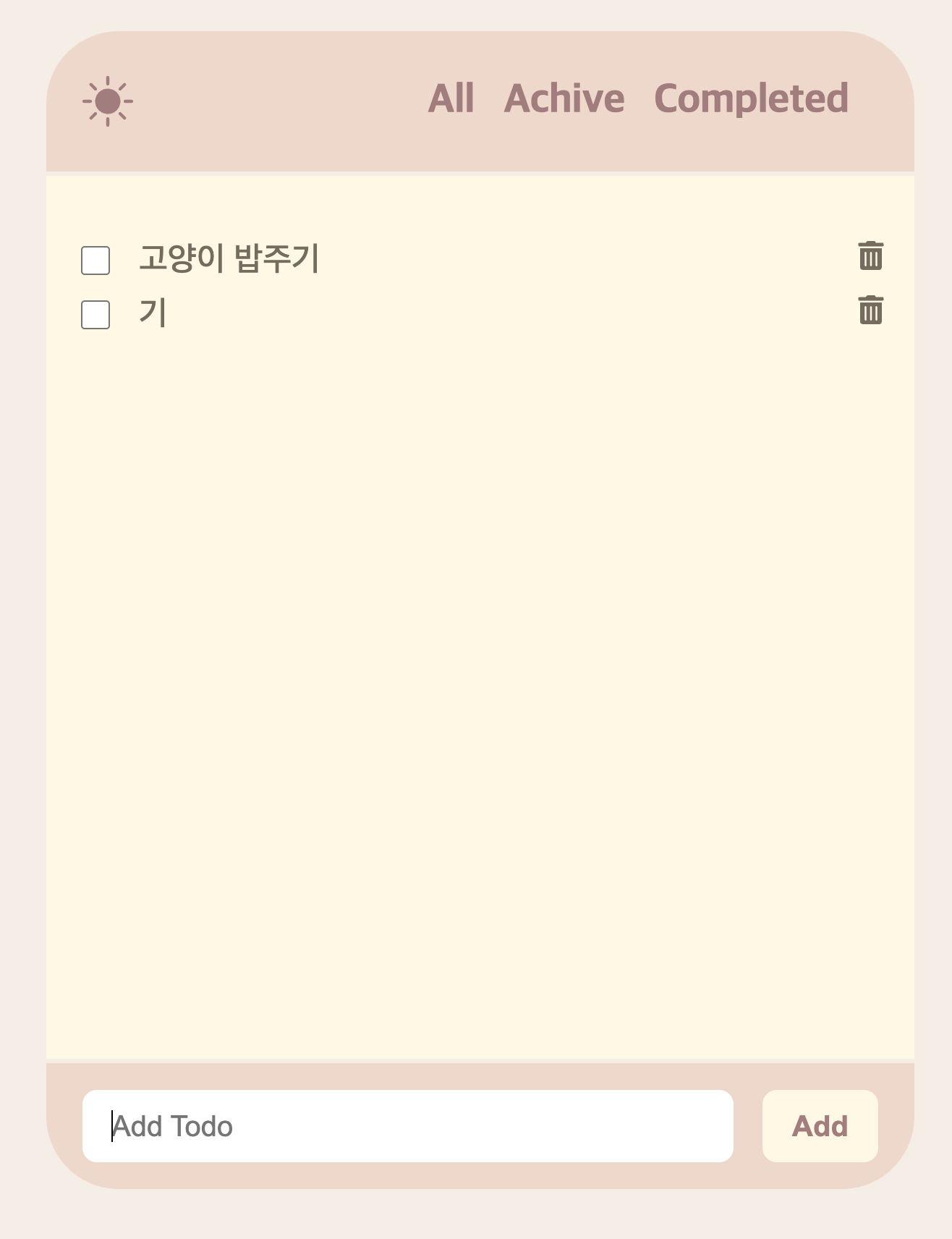Screen dimensions: 952x1239
Task: Show the Achive todos
Action: [564, 98]
